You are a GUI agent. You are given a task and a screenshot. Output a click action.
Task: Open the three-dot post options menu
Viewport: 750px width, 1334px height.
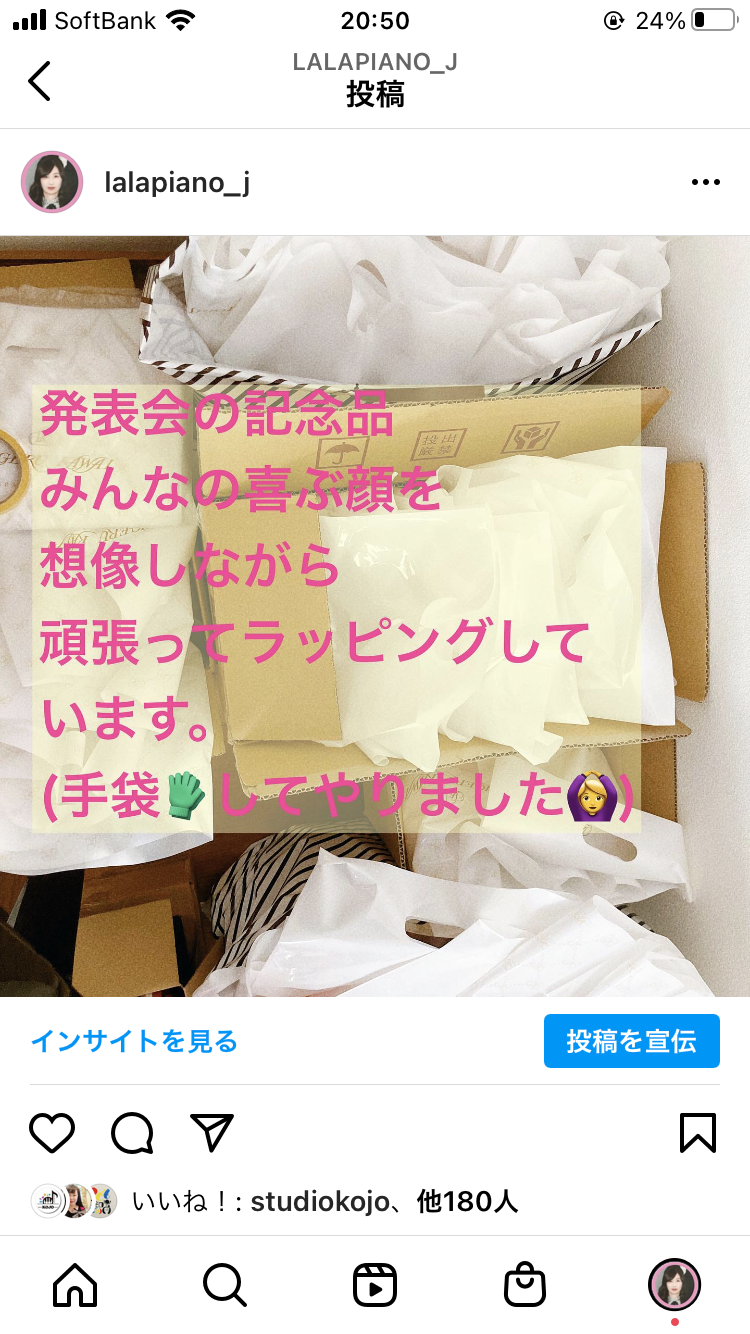point(705,182)
